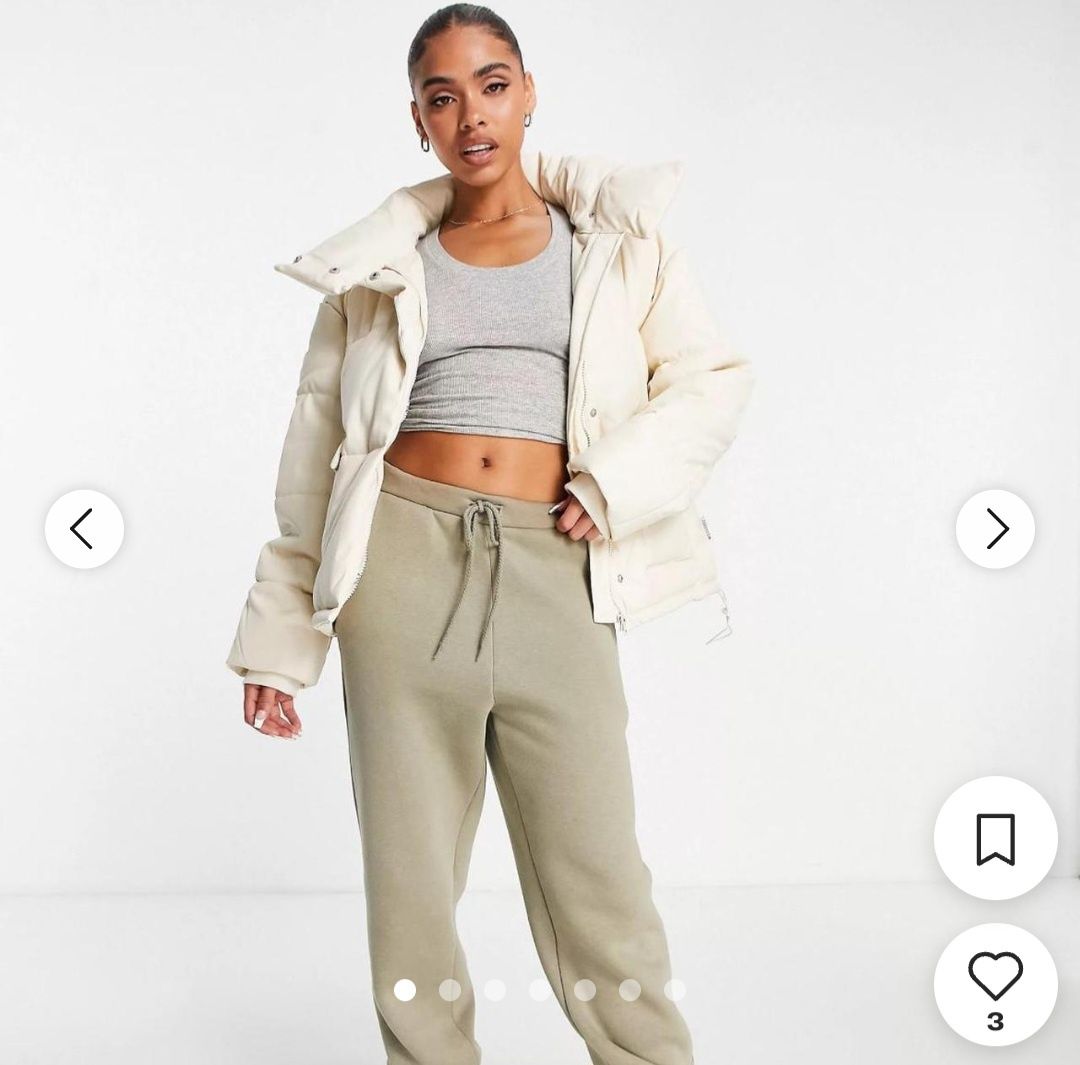The image size is (1080, 1065).
Task: Like this item with the heart
Action: (995, 975)
